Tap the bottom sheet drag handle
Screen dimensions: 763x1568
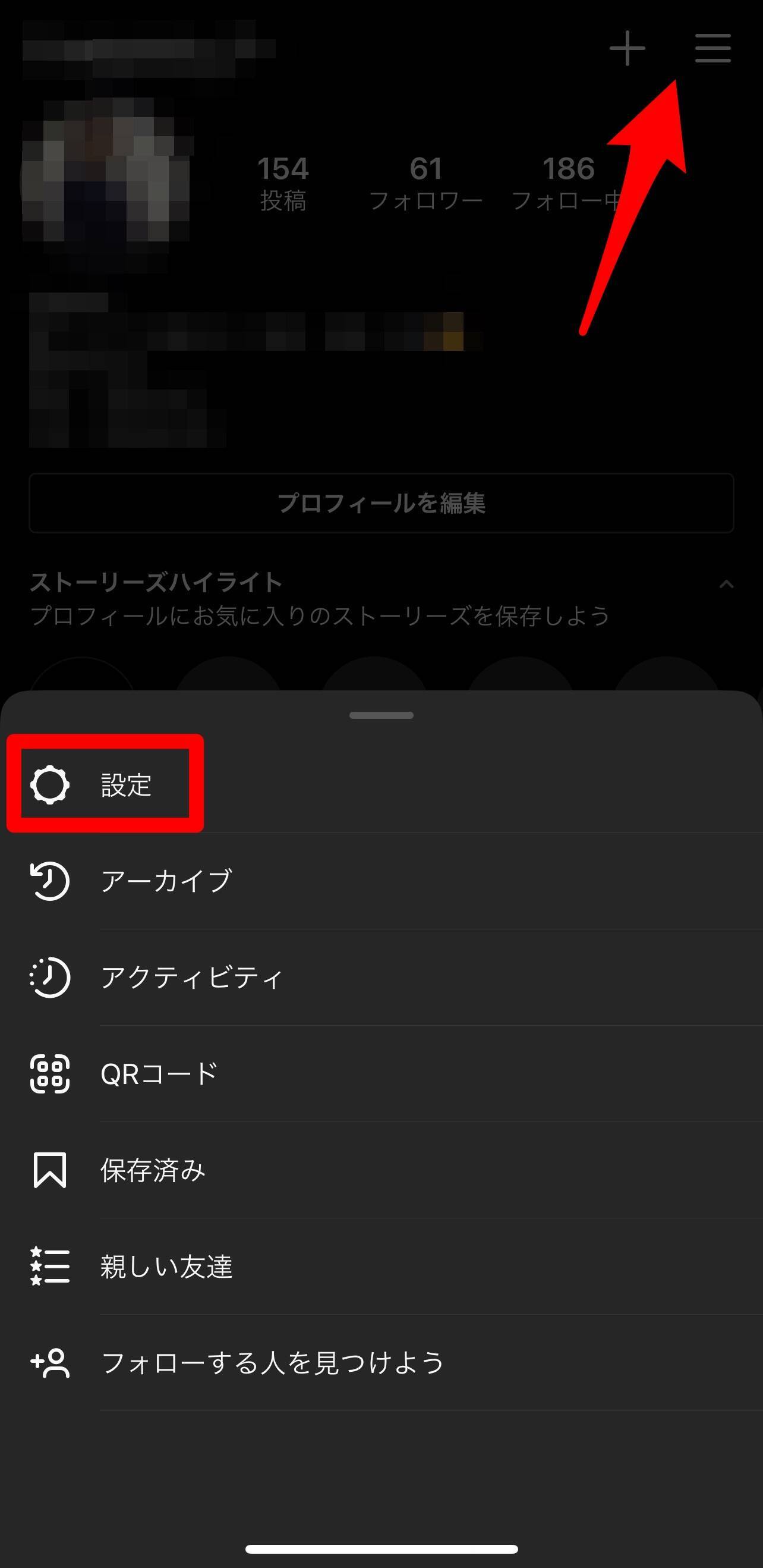(x=381, y=715)
